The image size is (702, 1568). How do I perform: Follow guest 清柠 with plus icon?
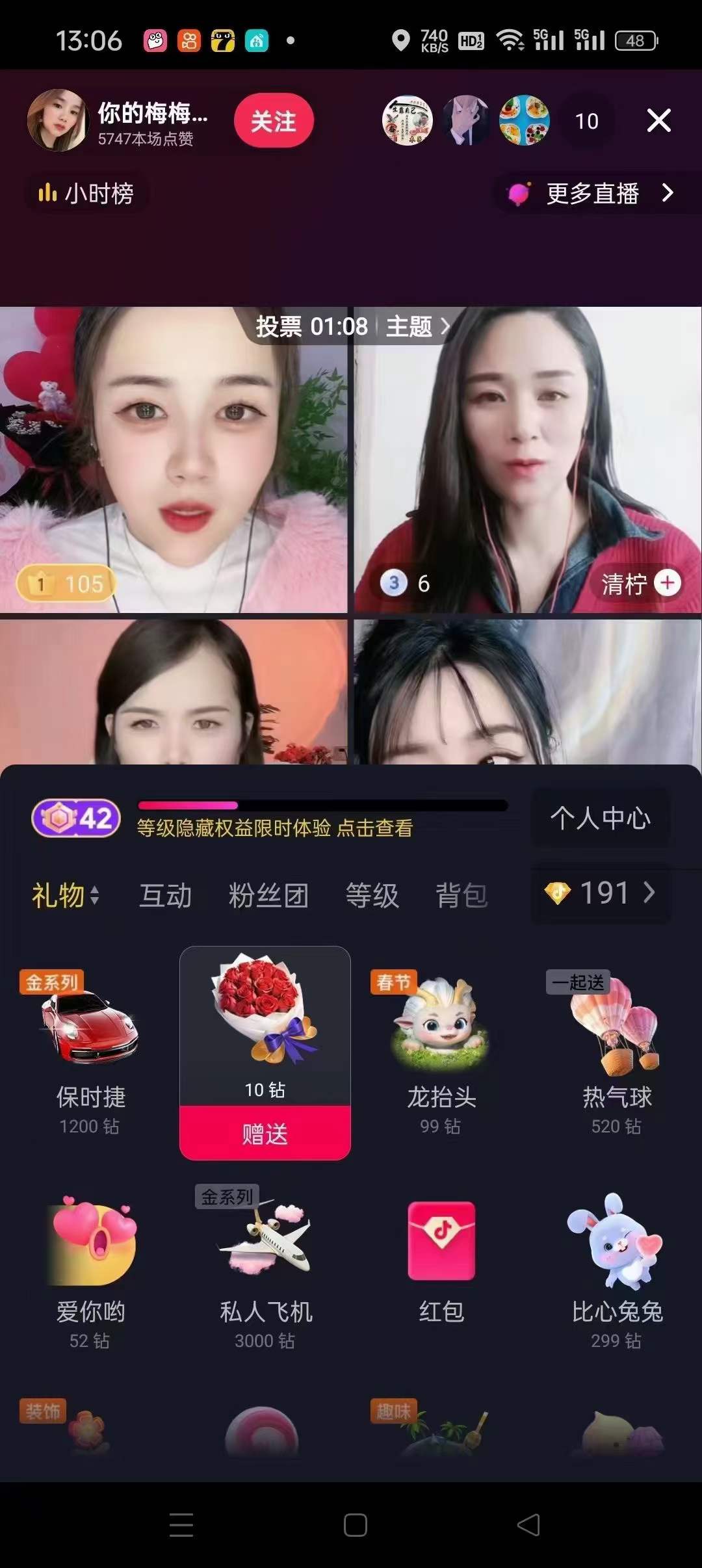668,582
